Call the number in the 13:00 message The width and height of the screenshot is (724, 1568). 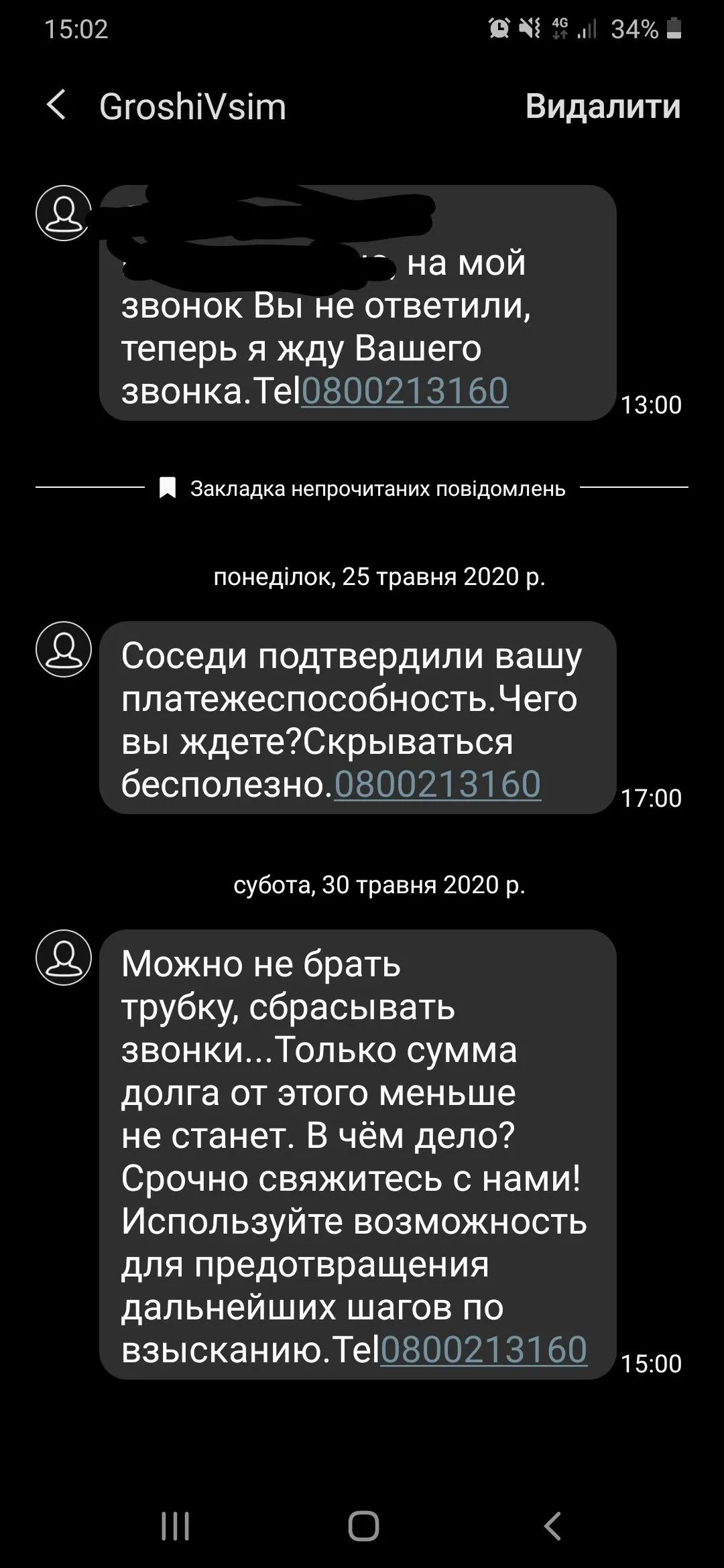(404, 391)
